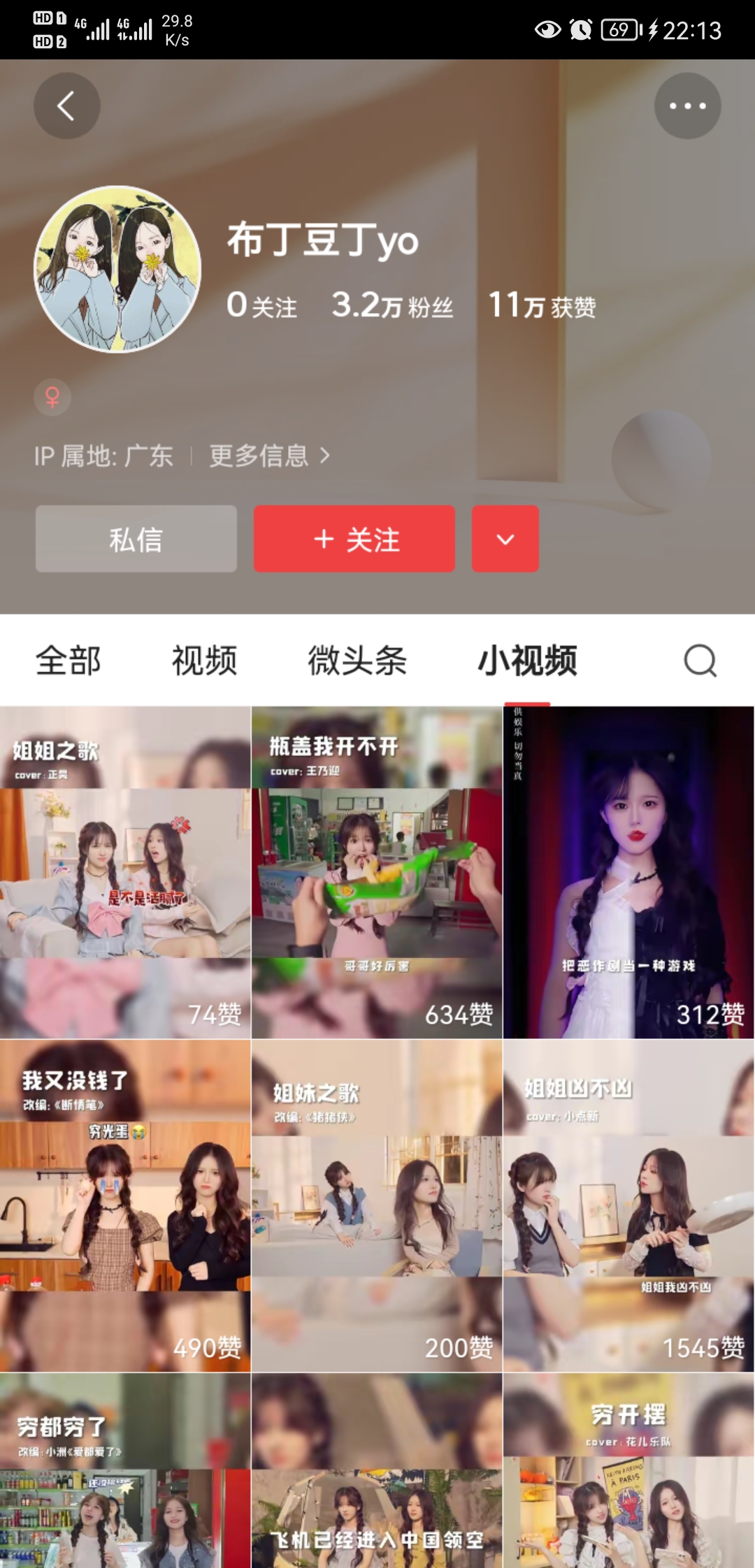Search this user's content
The image size is (755, 1568).
point(700,660)
